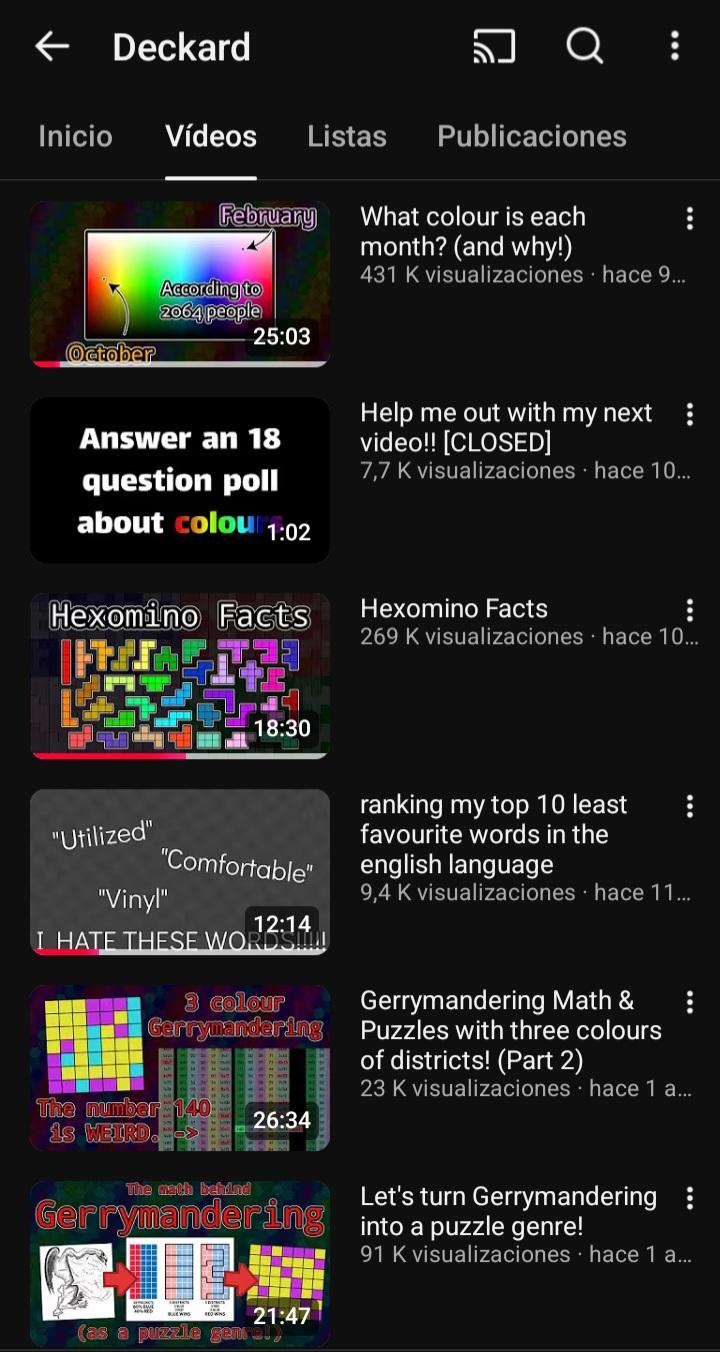Open options for least favourite words video
This screenshot has width=720, height=1352.
pyautogui.click(x=689, y=807)
